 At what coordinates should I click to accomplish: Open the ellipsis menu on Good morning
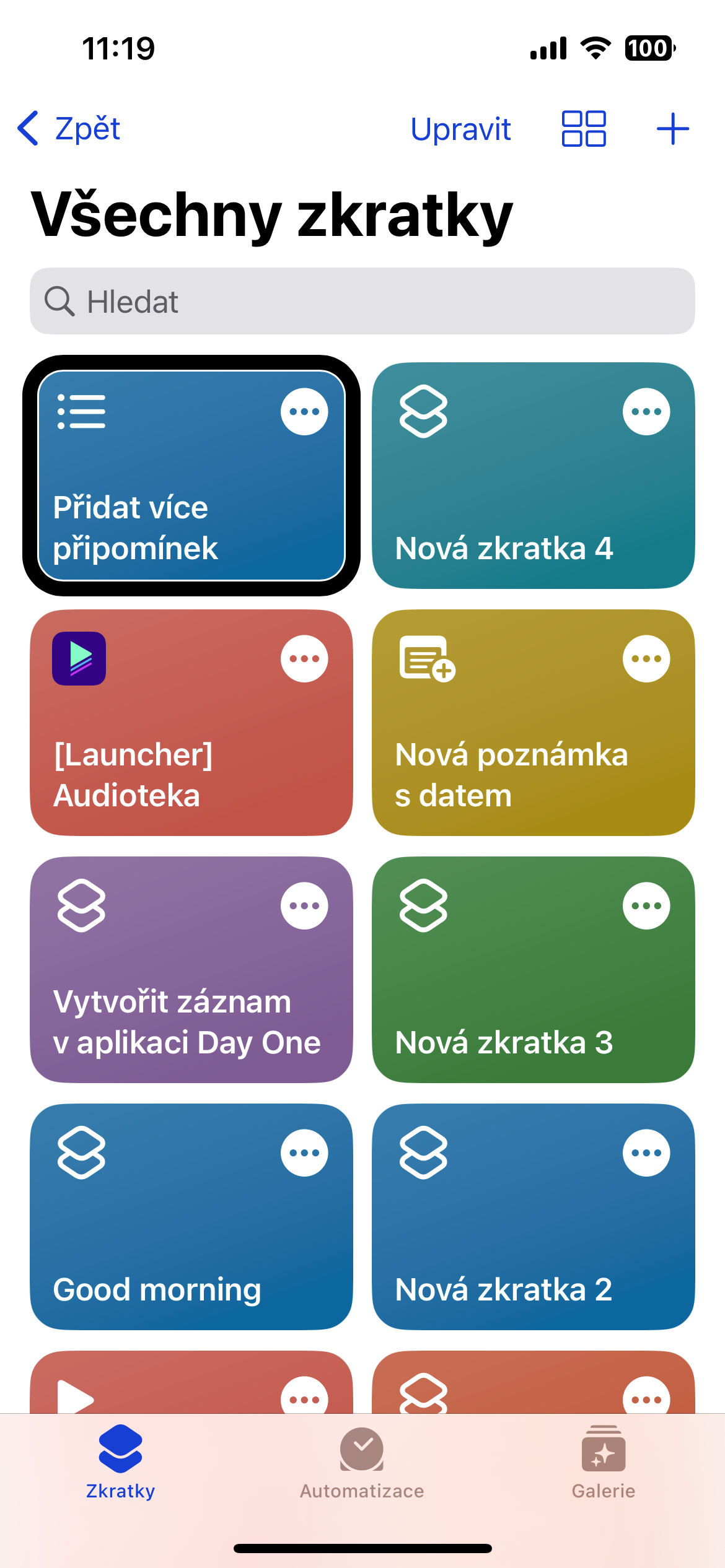304,1153
